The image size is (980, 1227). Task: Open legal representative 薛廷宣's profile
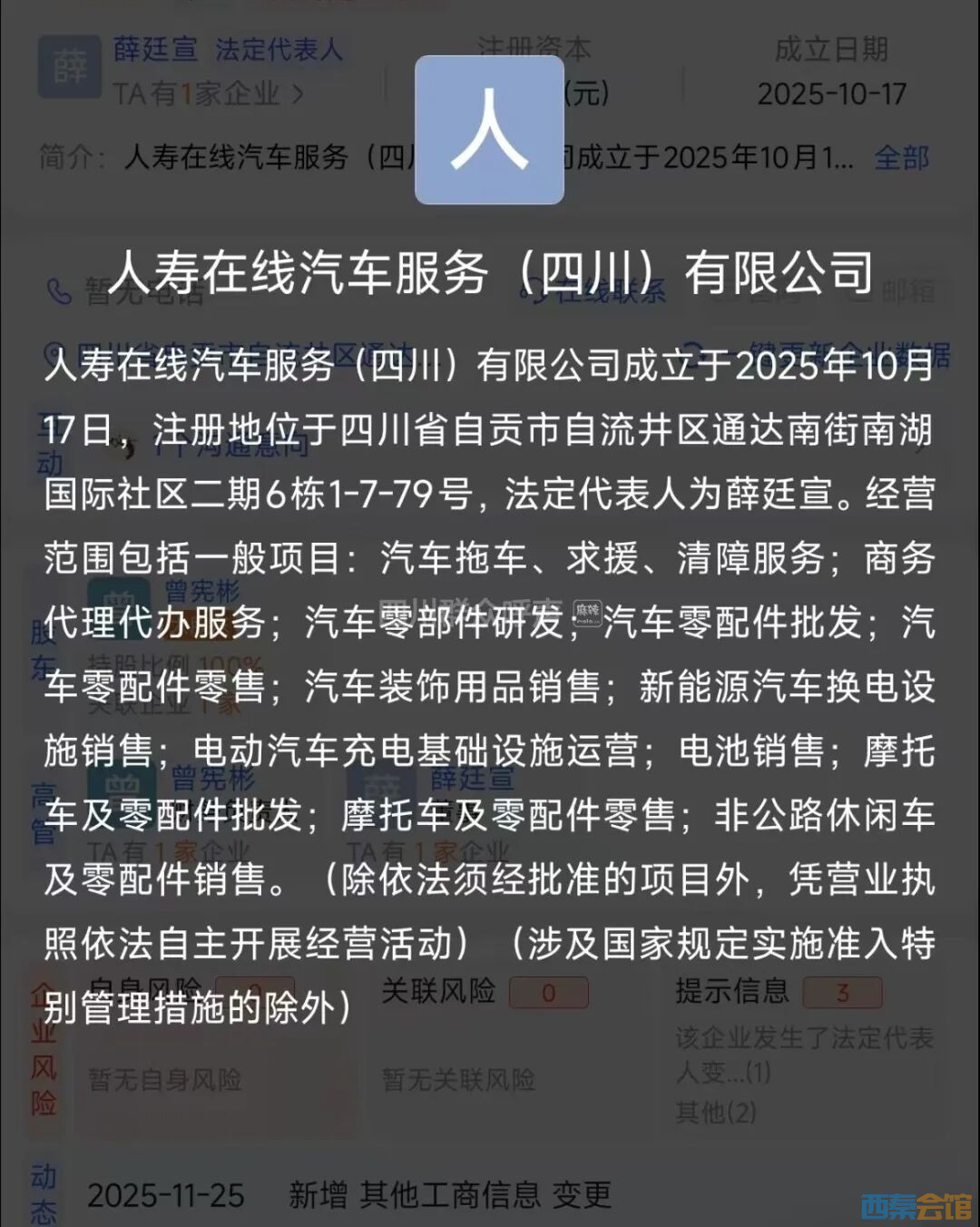[x=155, y=48]
